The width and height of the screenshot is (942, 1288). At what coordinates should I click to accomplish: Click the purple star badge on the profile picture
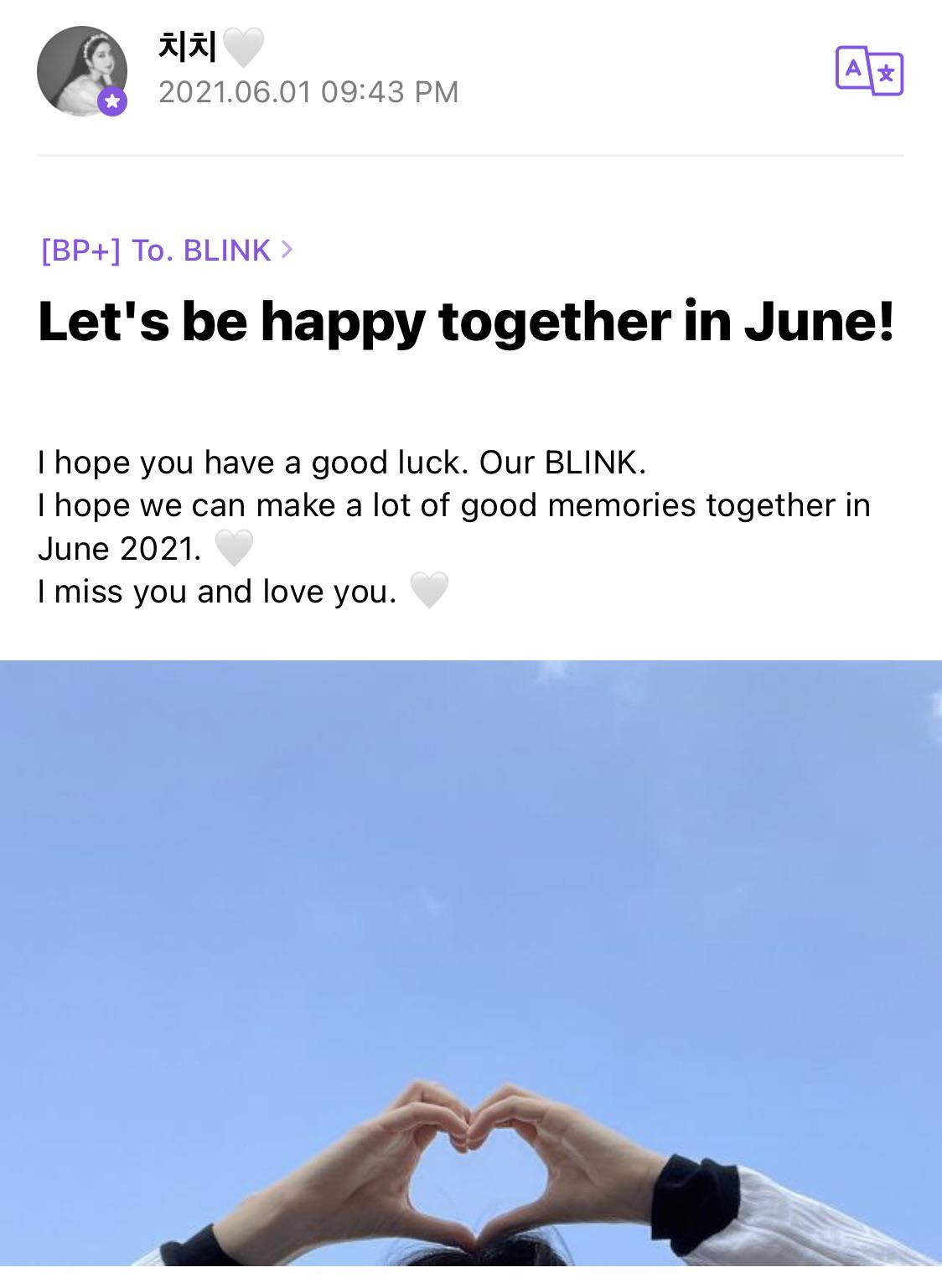pyautogui.click(x=111, y=102)
